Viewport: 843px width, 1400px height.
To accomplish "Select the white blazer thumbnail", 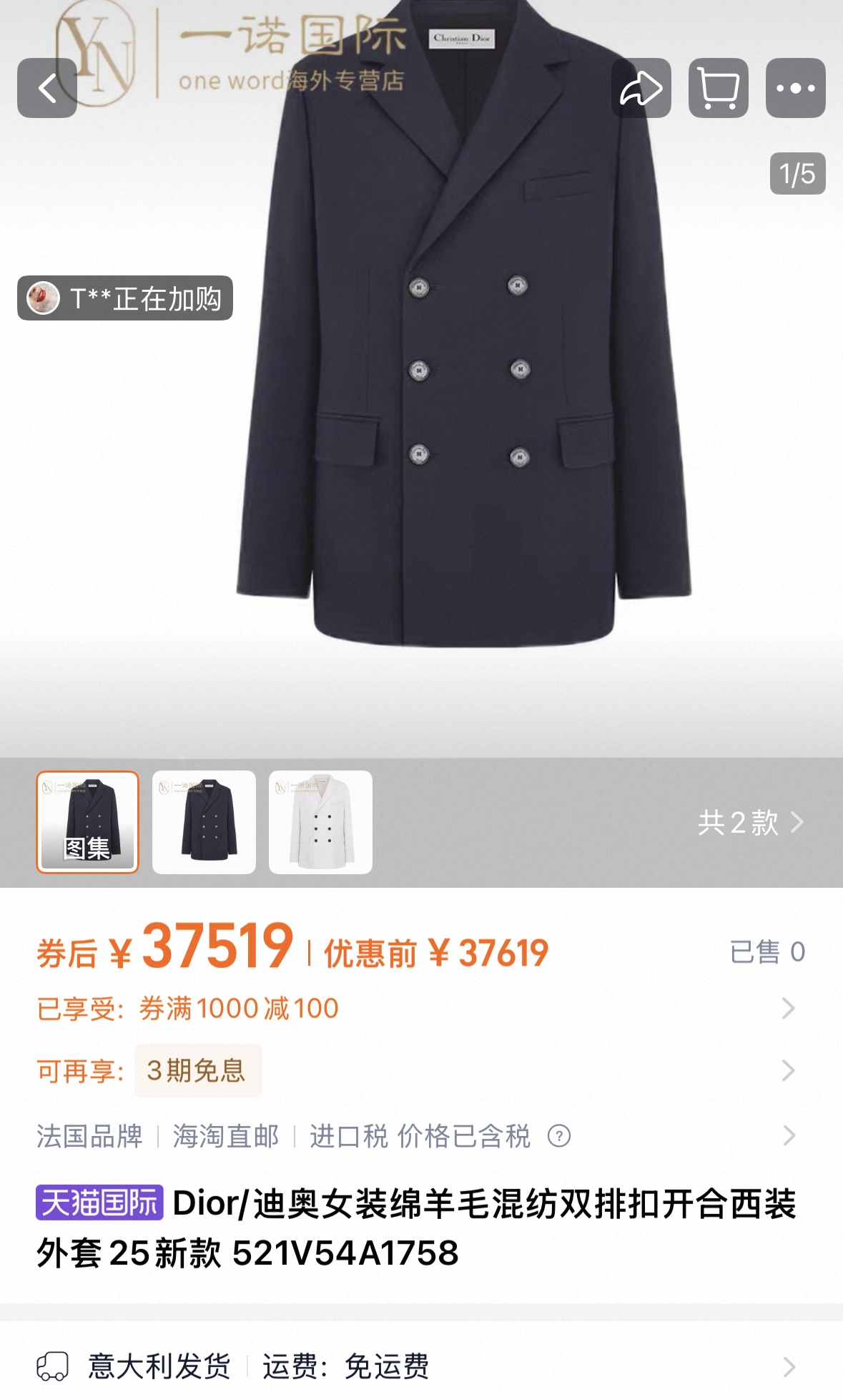I will (x=320, y=822).
